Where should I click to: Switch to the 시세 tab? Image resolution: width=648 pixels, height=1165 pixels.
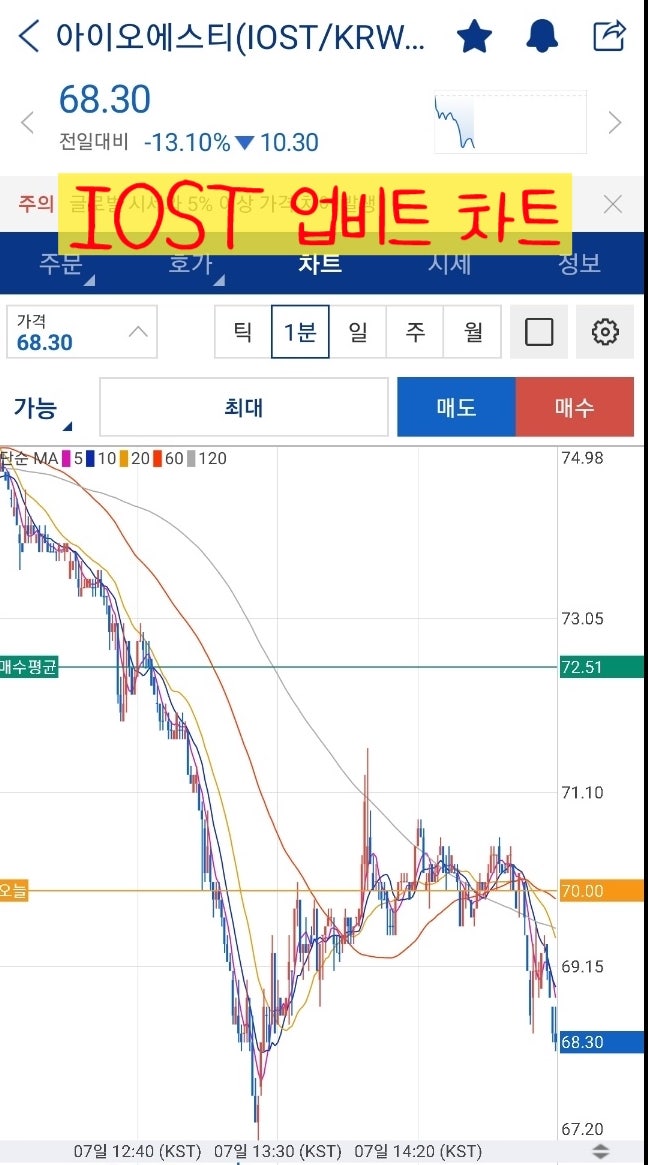click(x=449, y=264)
